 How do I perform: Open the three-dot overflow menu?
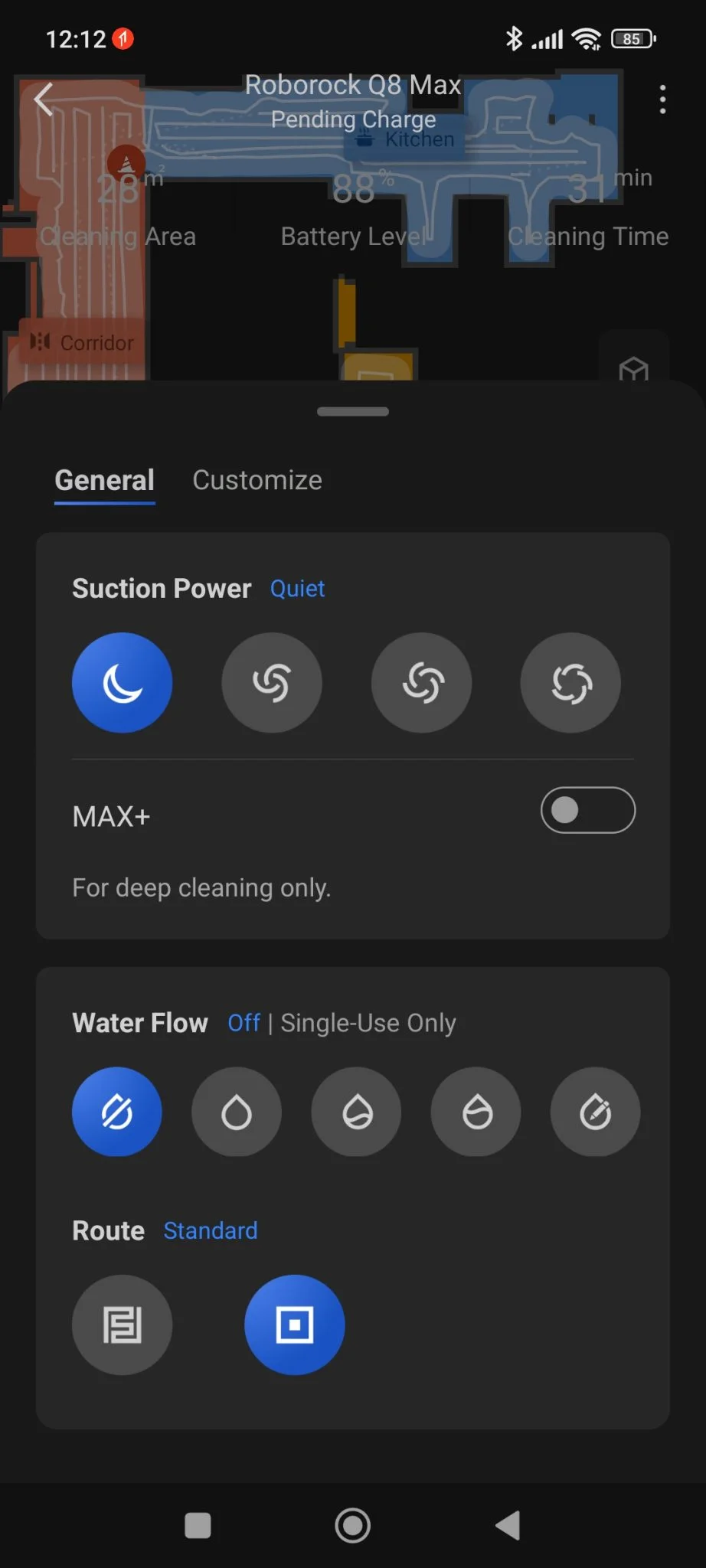[662, 100]
